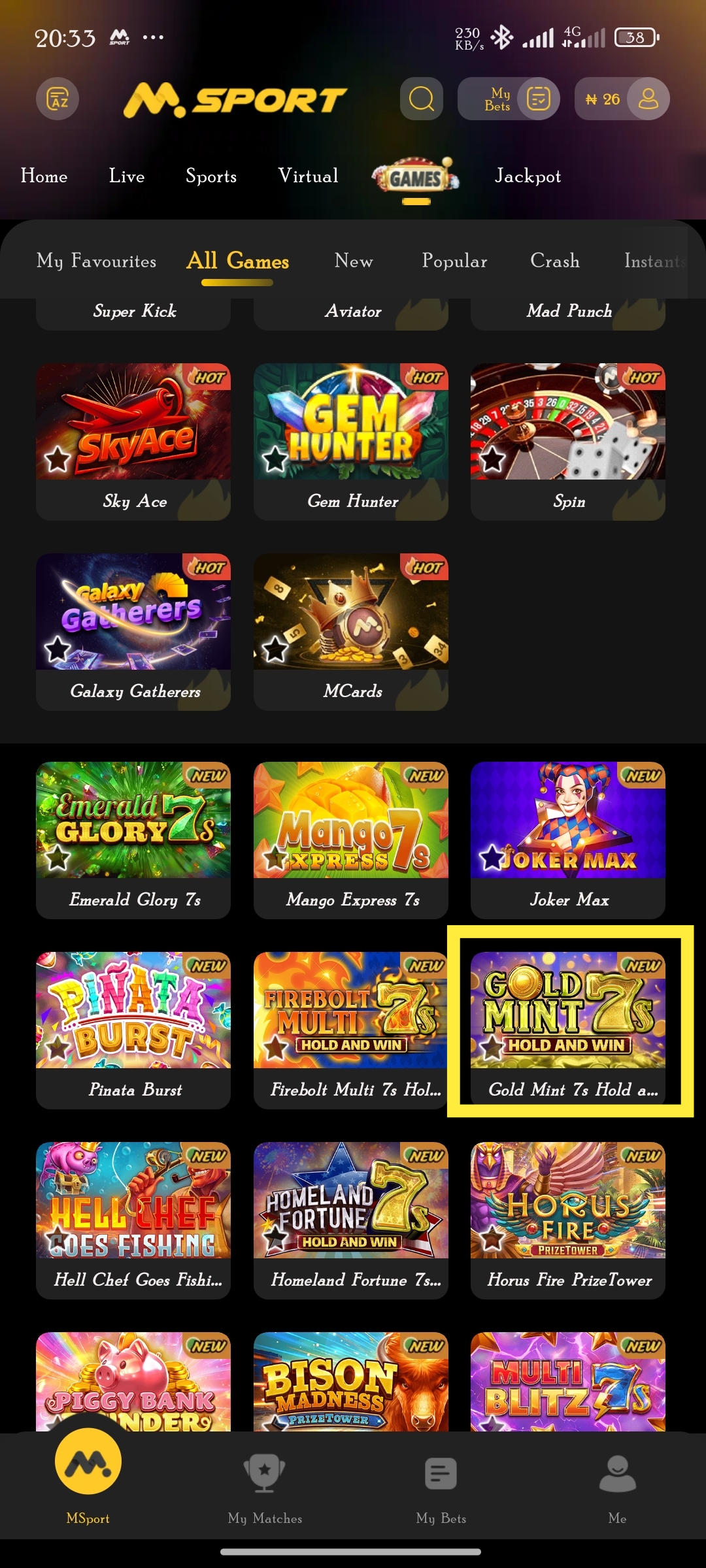Viewport: 706px width, 1568px height.
Task: Open the A-Z menu icon
Action: (58, 99)
